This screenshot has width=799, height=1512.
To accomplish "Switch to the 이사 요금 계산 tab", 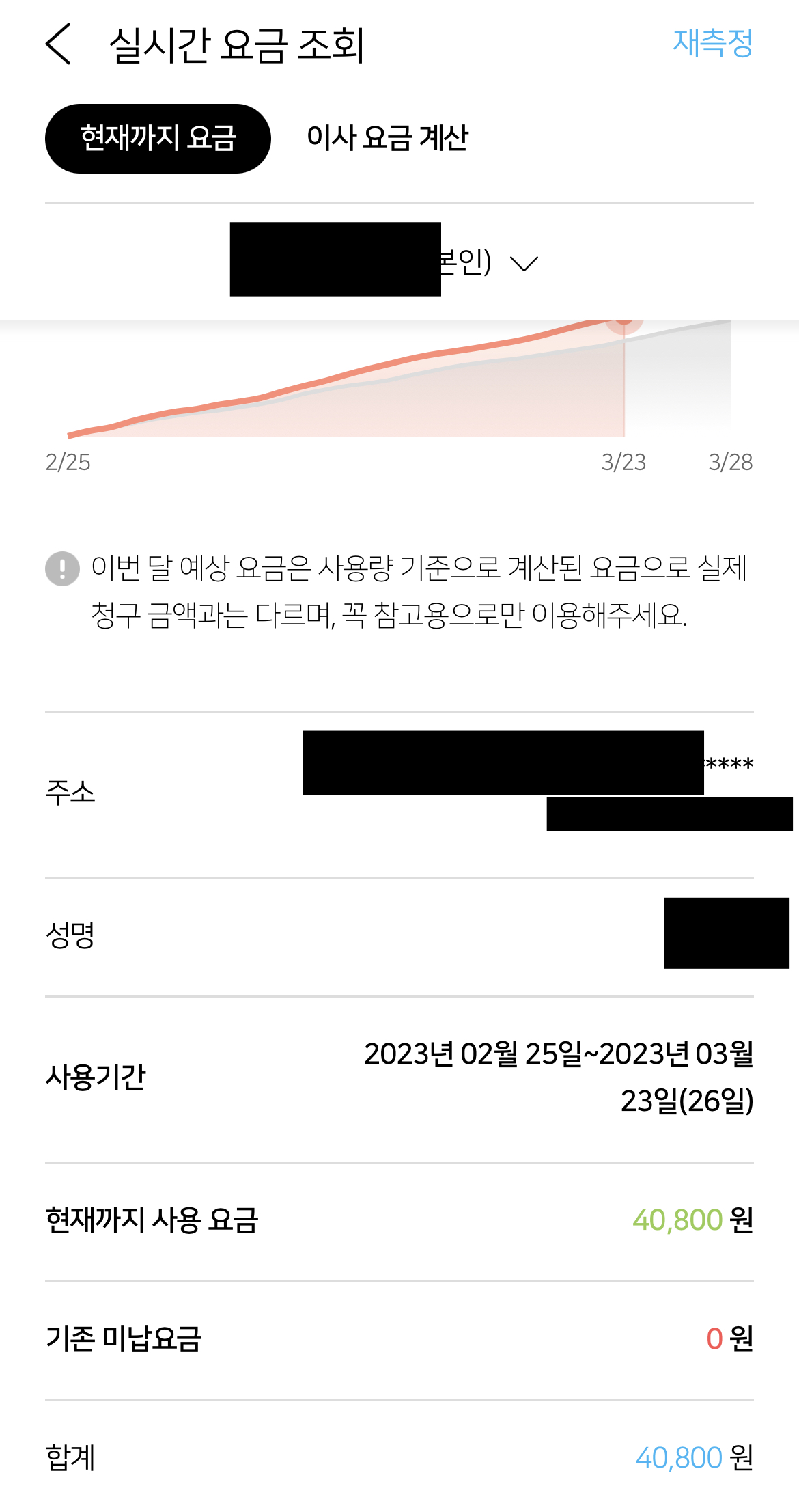I will 387,139.
